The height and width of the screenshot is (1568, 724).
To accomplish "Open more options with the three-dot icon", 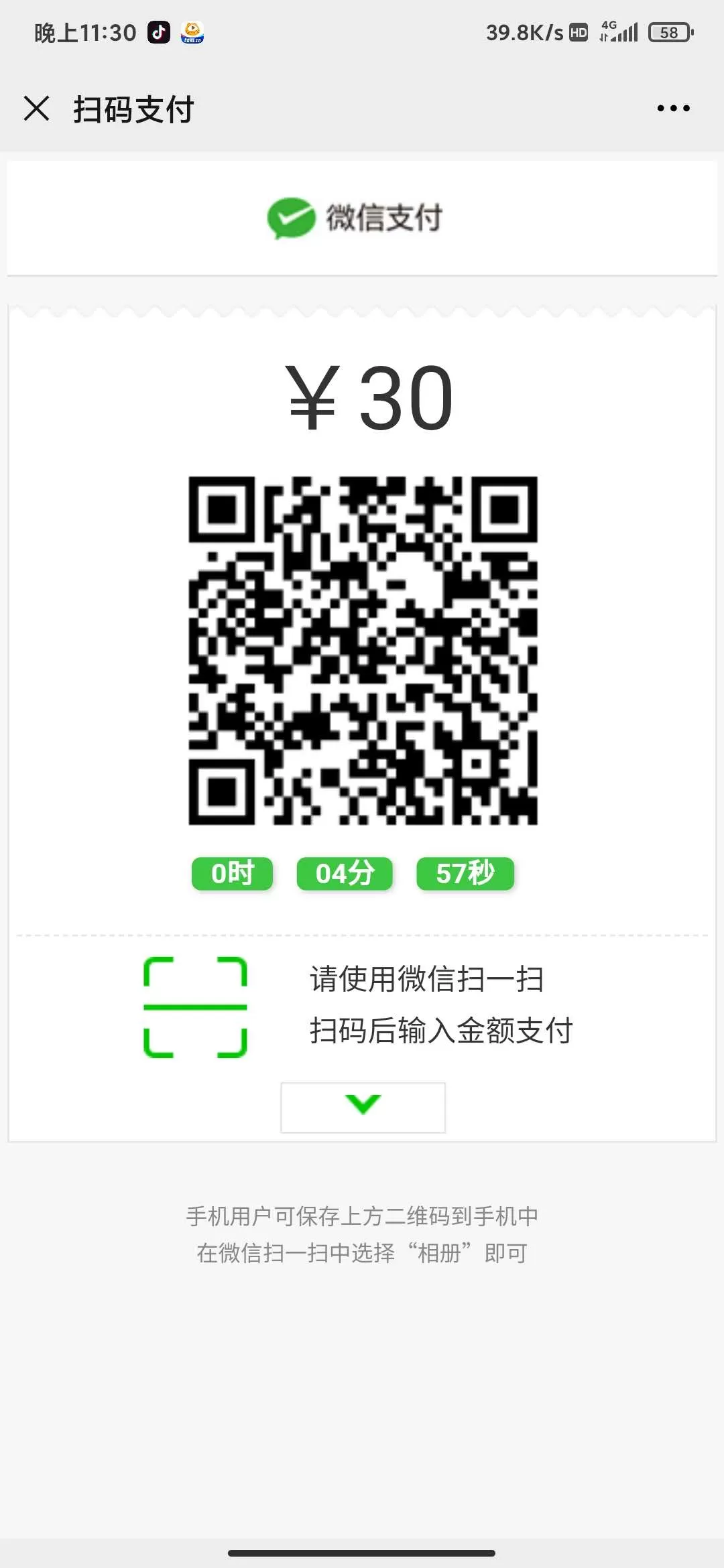I will (672, 109).
